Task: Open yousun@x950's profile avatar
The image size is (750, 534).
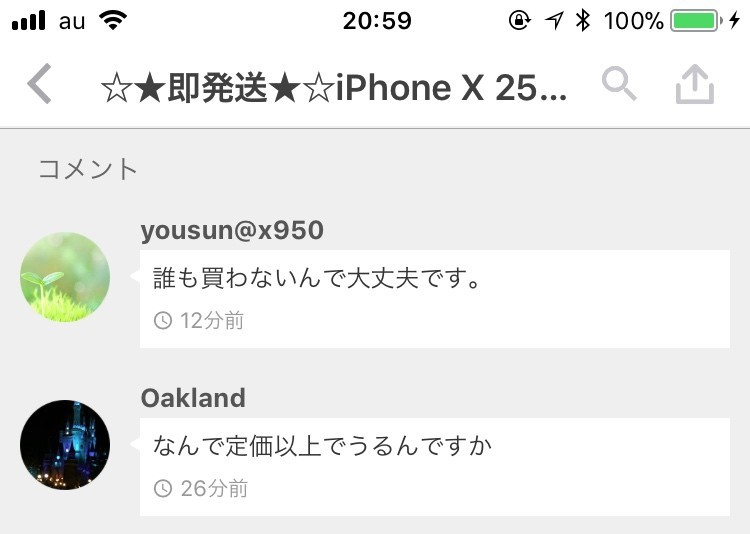Action: coord(65,277)
